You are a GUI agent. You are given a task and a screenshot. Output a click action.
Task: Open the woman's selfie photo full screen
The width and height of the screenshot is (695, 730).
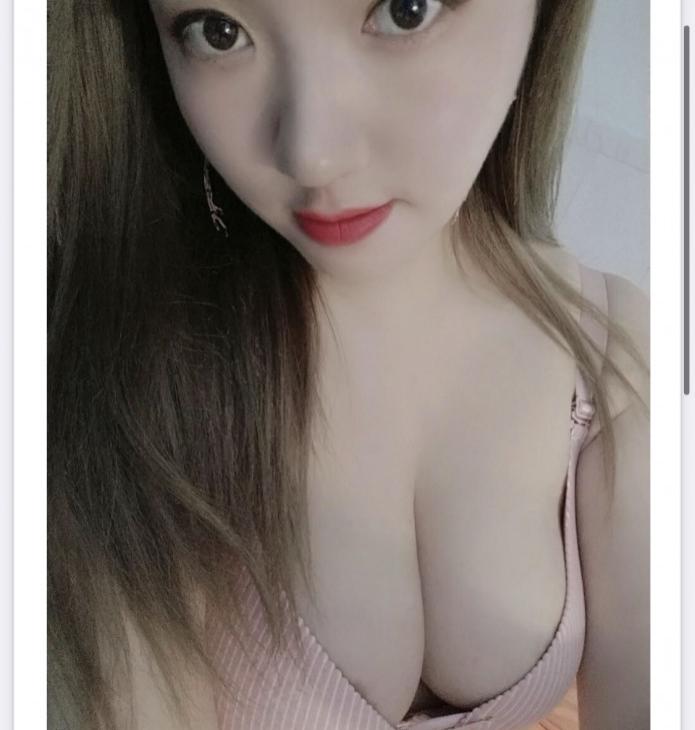[x=348, y=365]
